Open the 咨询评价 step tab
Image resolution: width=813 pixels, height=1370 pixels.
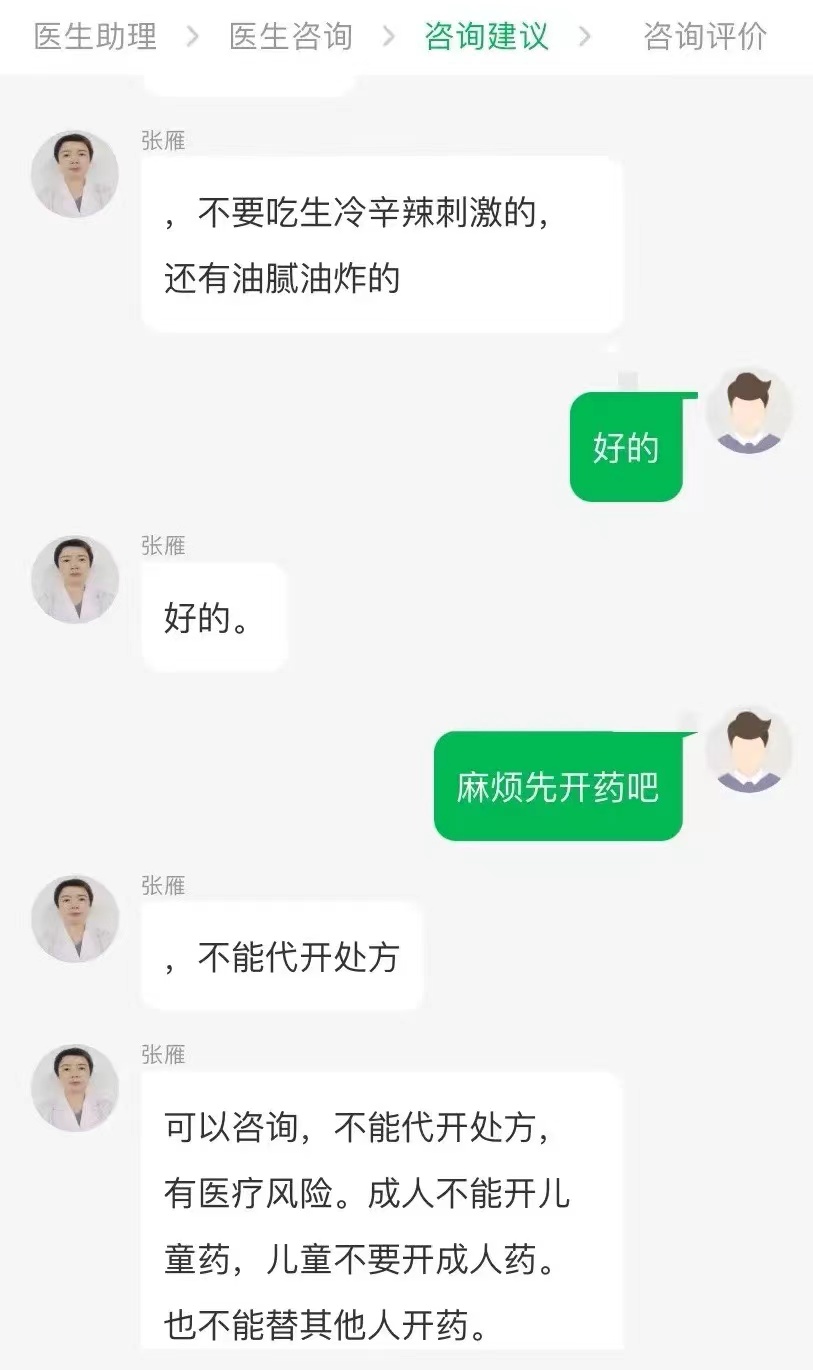(705, 37)
